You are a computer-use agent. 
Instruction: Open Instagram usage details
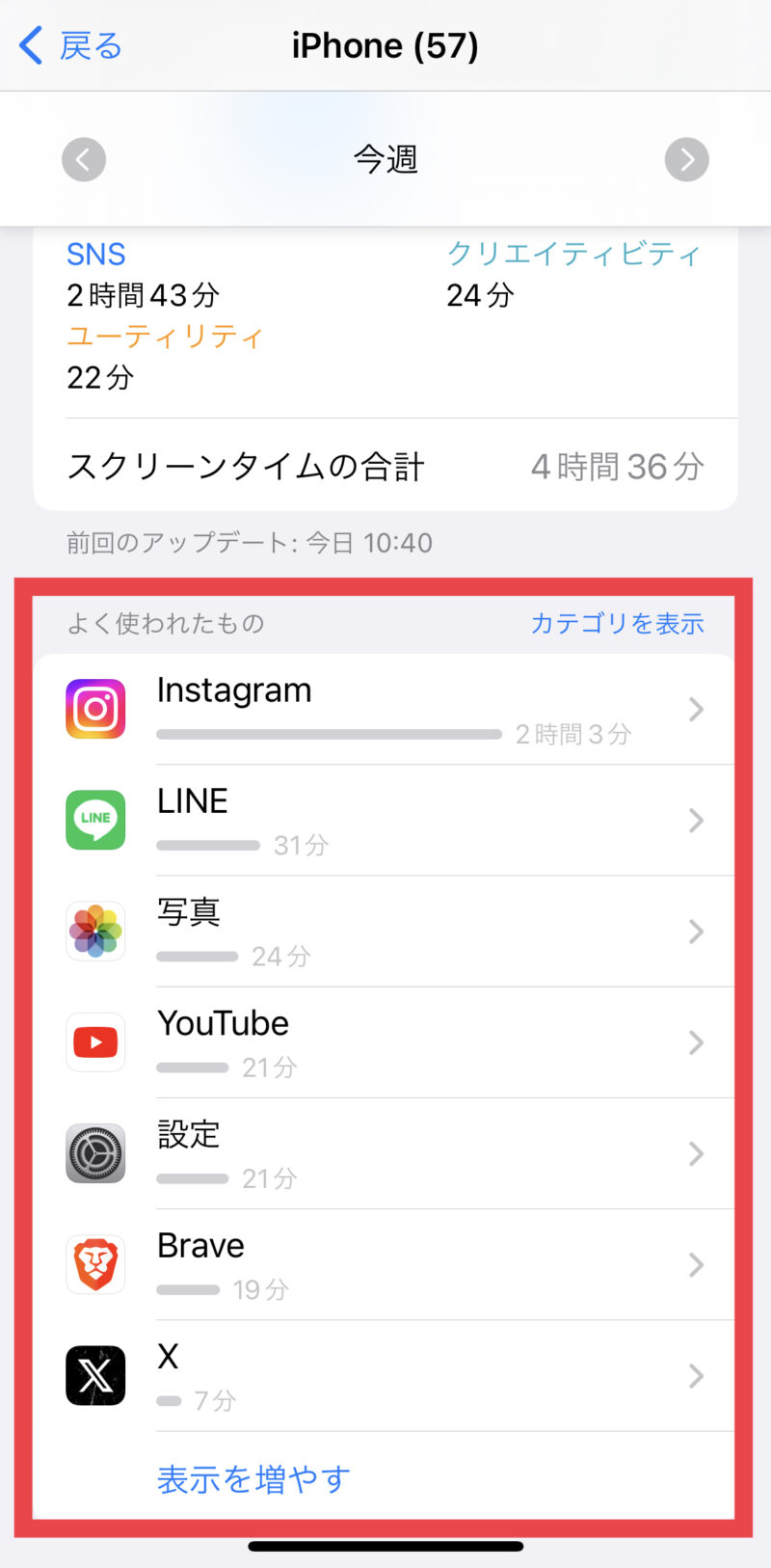pos(385,710)
